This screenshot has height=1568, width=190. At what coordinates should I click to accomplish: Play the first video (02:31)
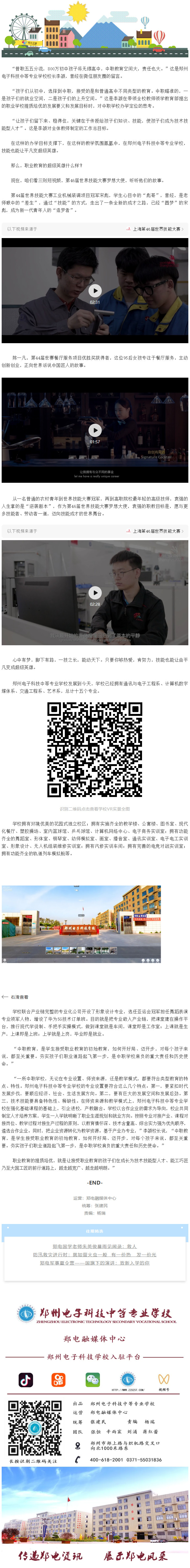coord(95,290)
